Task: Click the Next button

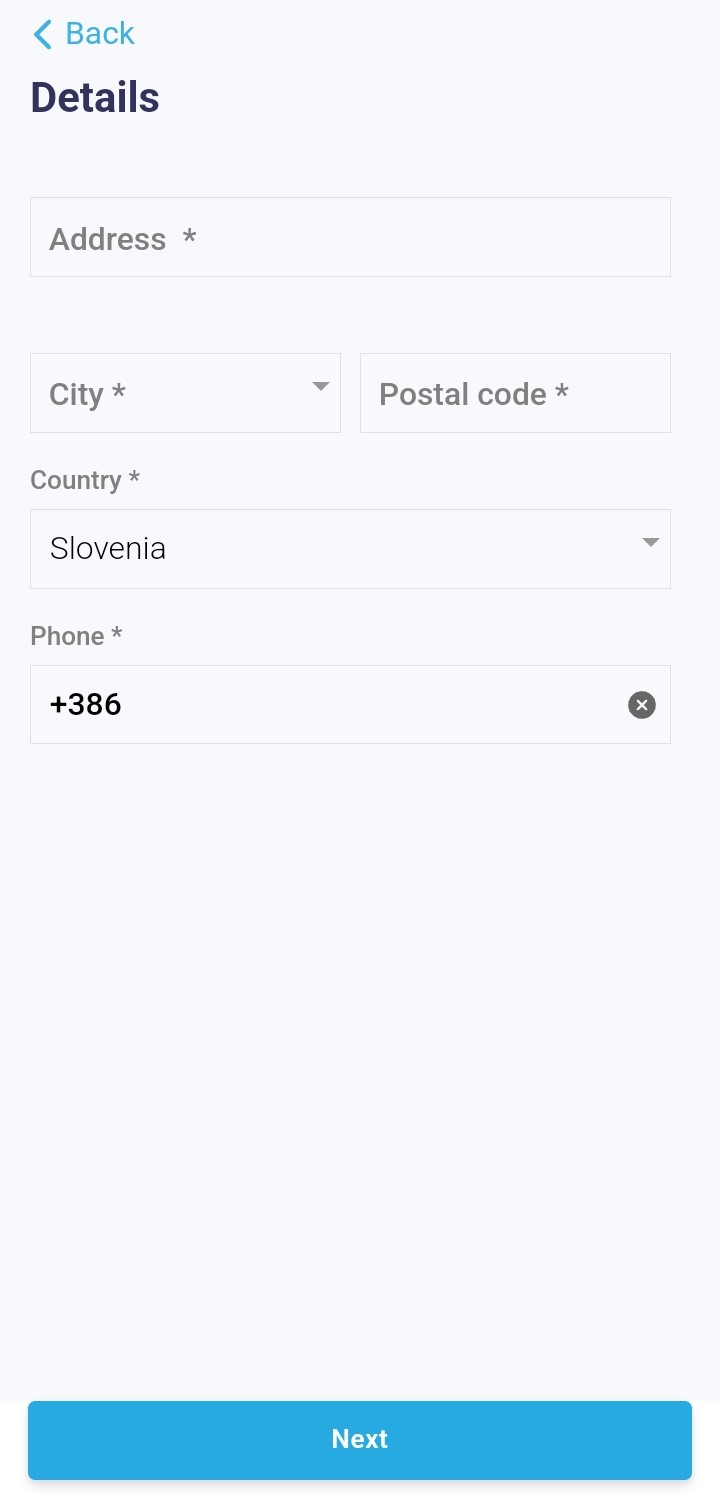Action: (360, 1440)
